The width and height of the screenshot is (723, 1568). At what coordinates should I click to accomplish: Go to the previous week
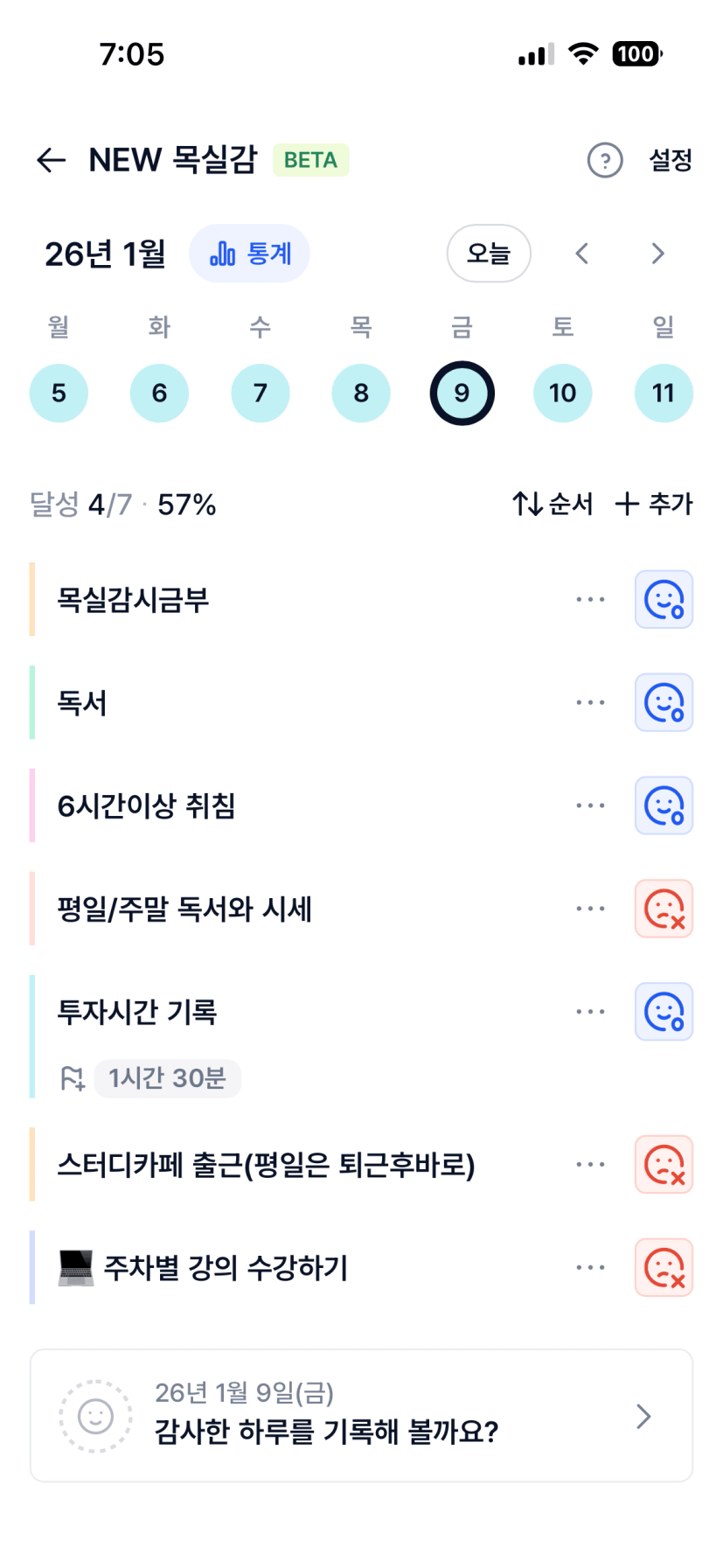(582, 254)
